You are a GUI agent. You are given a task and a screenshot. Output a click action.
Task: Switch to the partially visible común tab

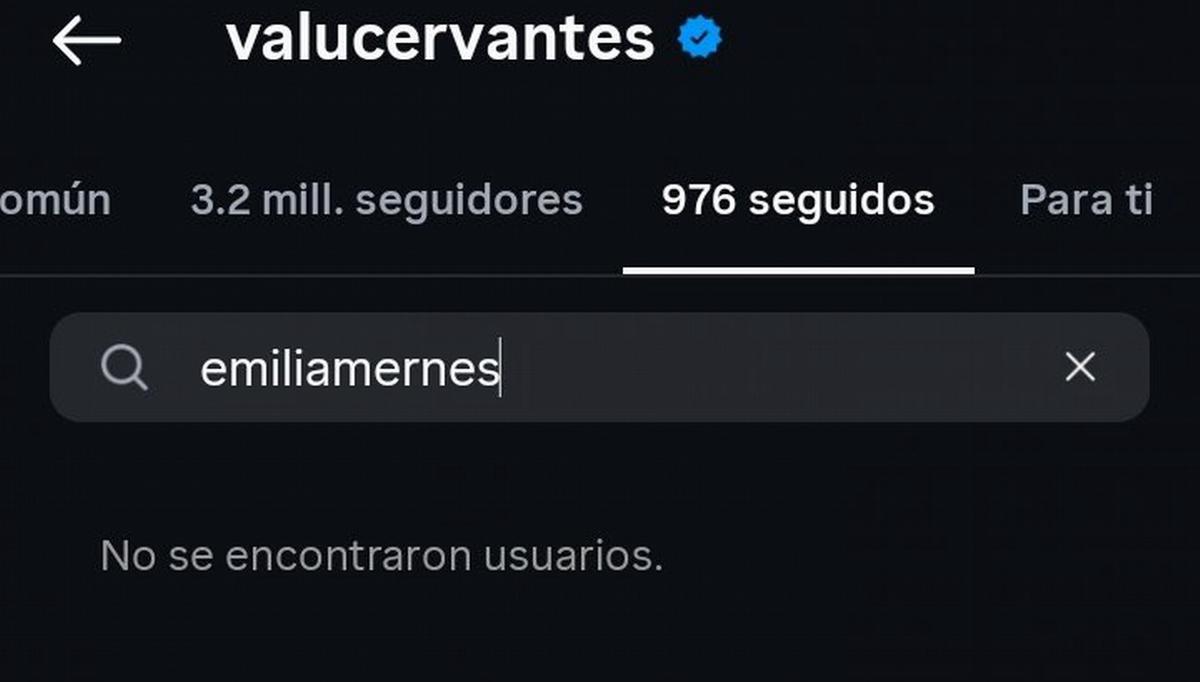click(x=54, y=201)
